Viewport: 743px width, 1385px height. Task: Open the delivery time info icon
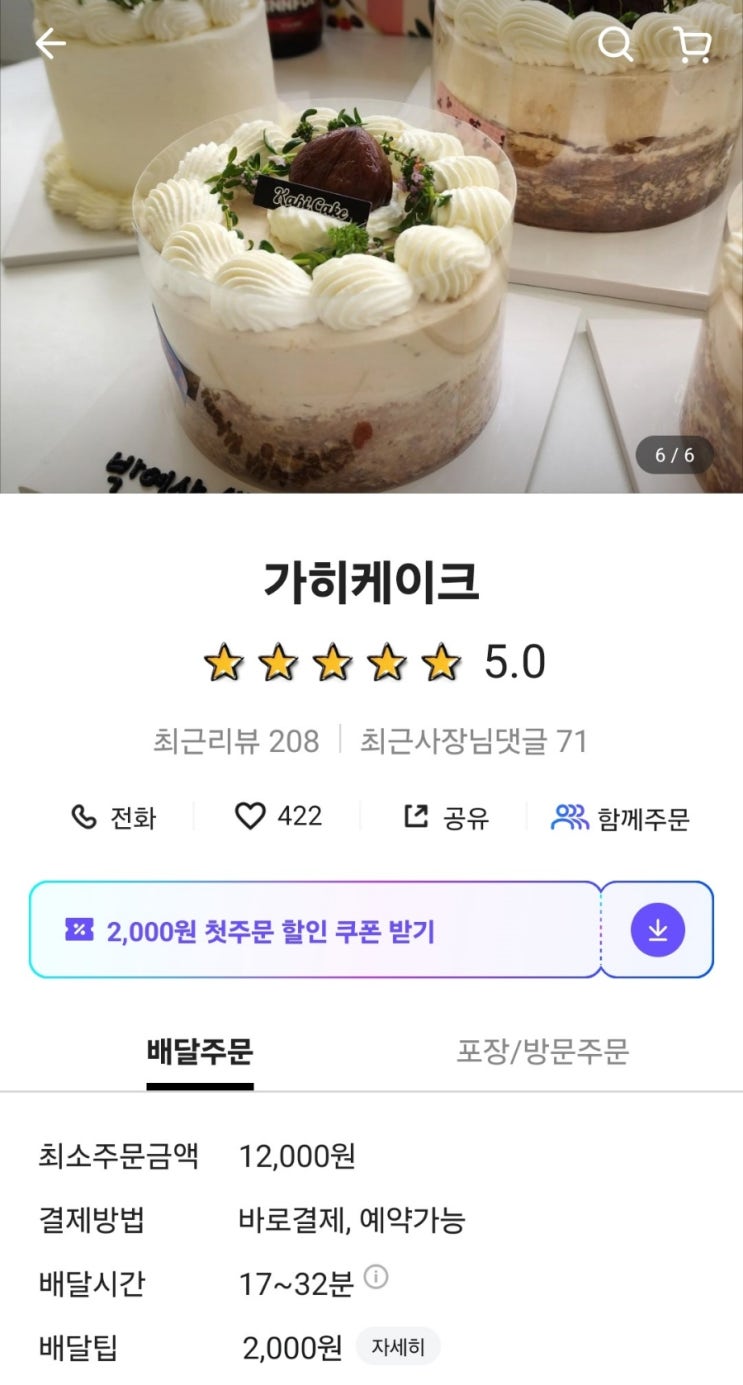(376, 1277)
